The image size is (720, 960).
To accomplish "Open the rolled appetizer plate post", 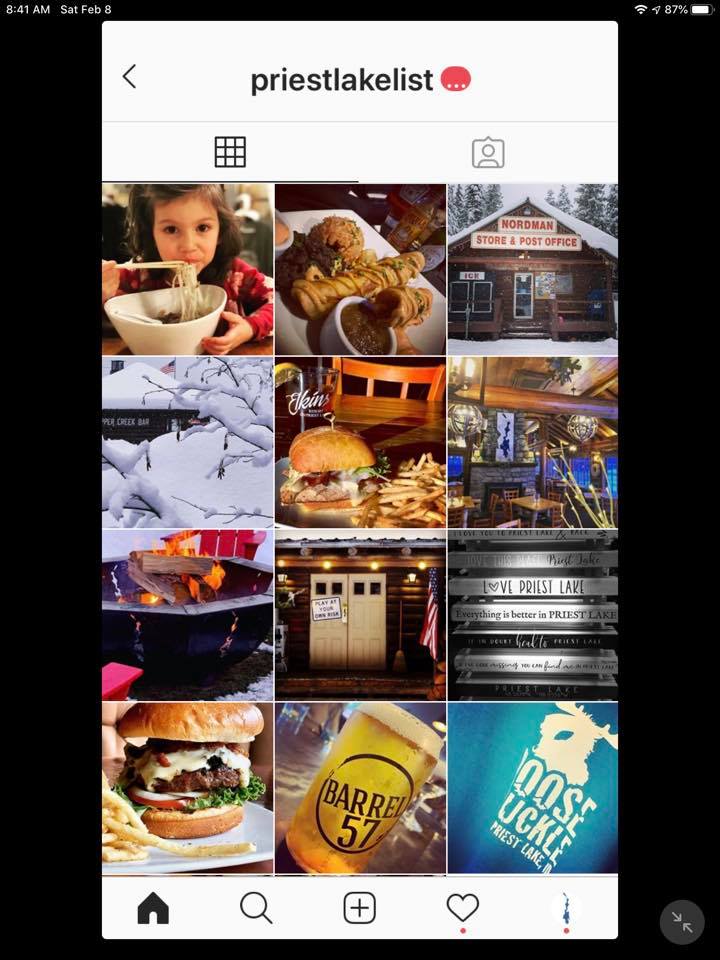I will click(360, 270).
